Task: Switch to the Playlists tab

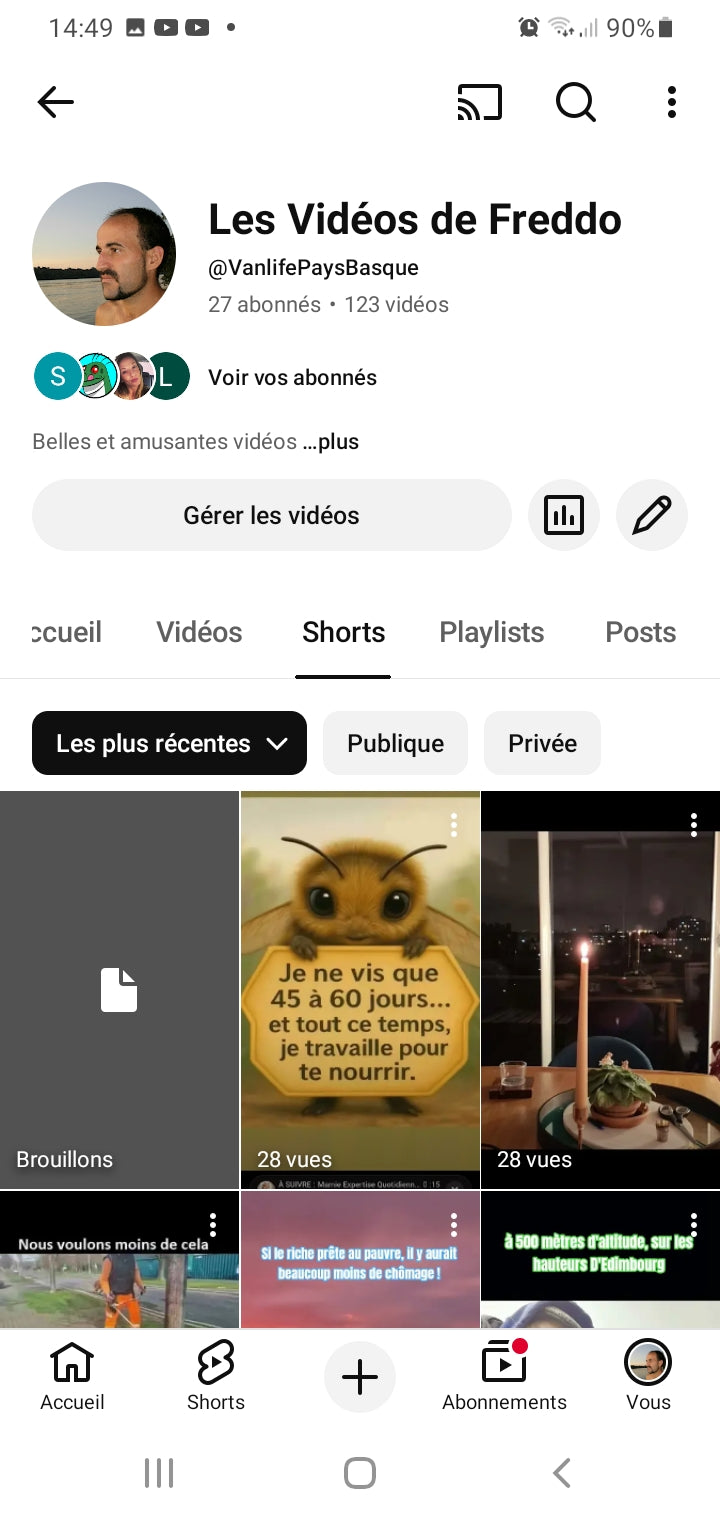Action: point(491,632)
